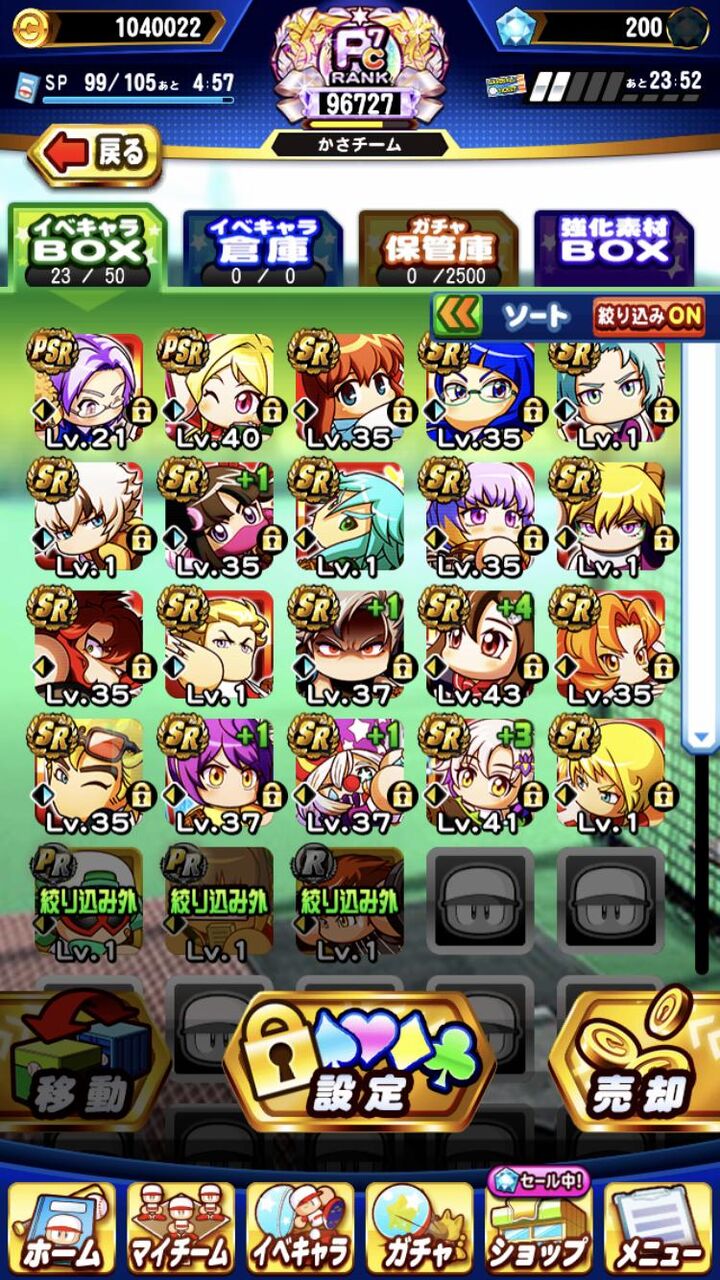Open the ガチャ保管庫 tab
The width and height of the screenshot is (720, 1280).
(439, 247)
